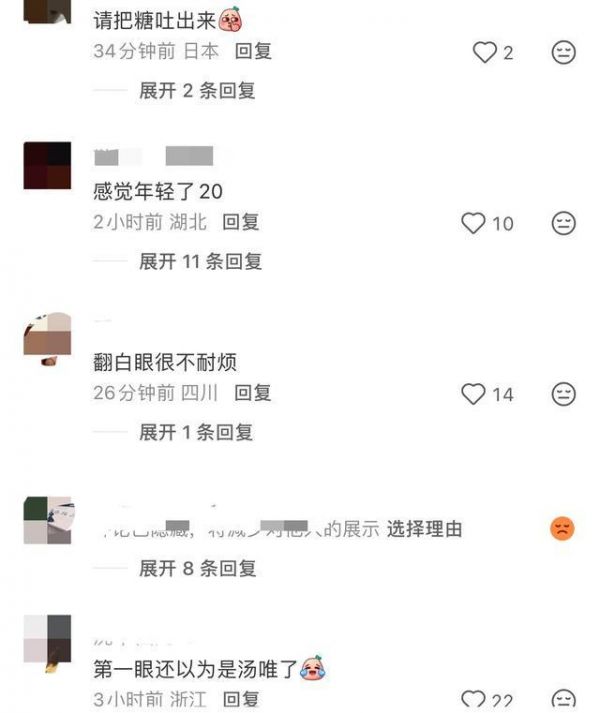Tap the orange dislike face on hidden comment
Screen dimensions: 600x713
click(563, 528)
